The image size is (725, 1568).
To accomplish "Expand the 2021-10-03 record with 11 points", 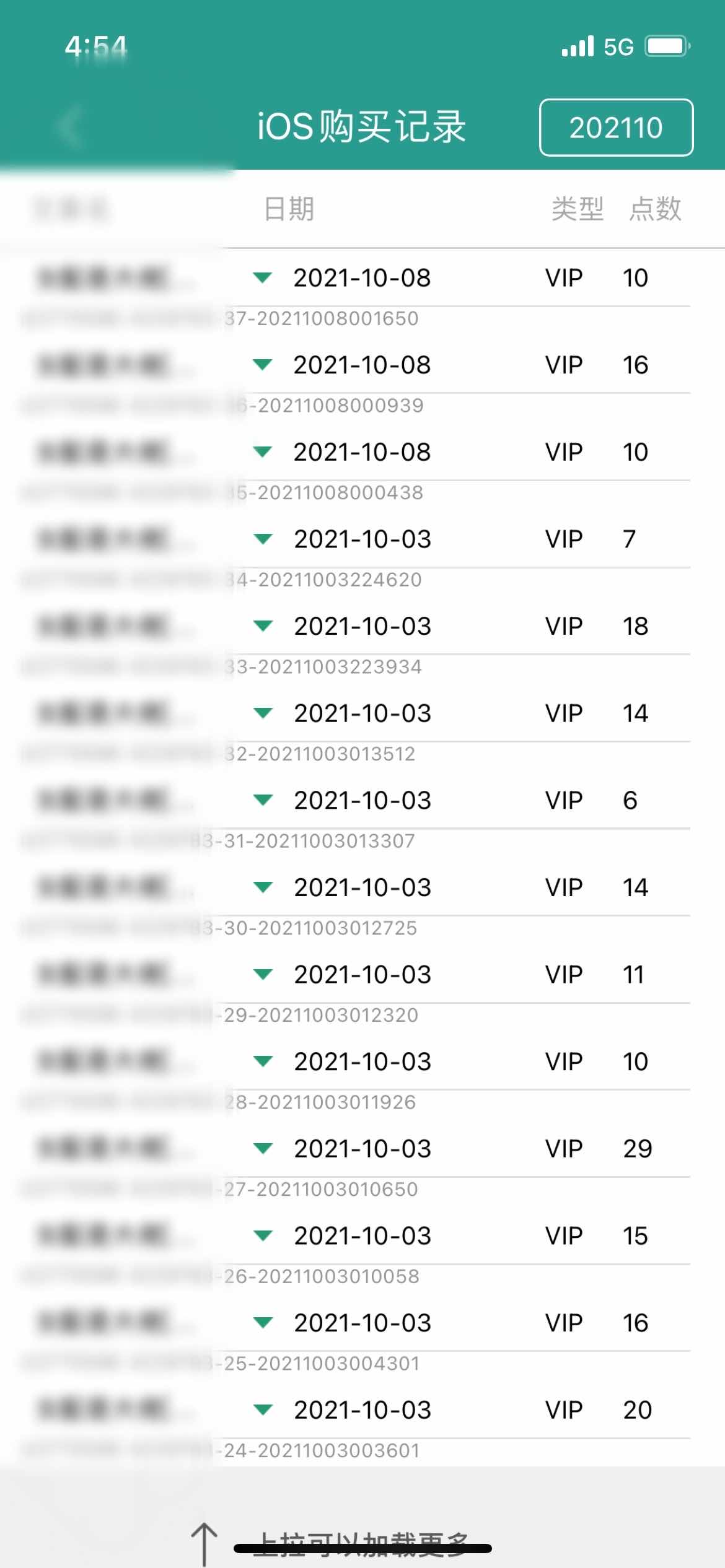I will pyautogui.click(x=263, y=974).
